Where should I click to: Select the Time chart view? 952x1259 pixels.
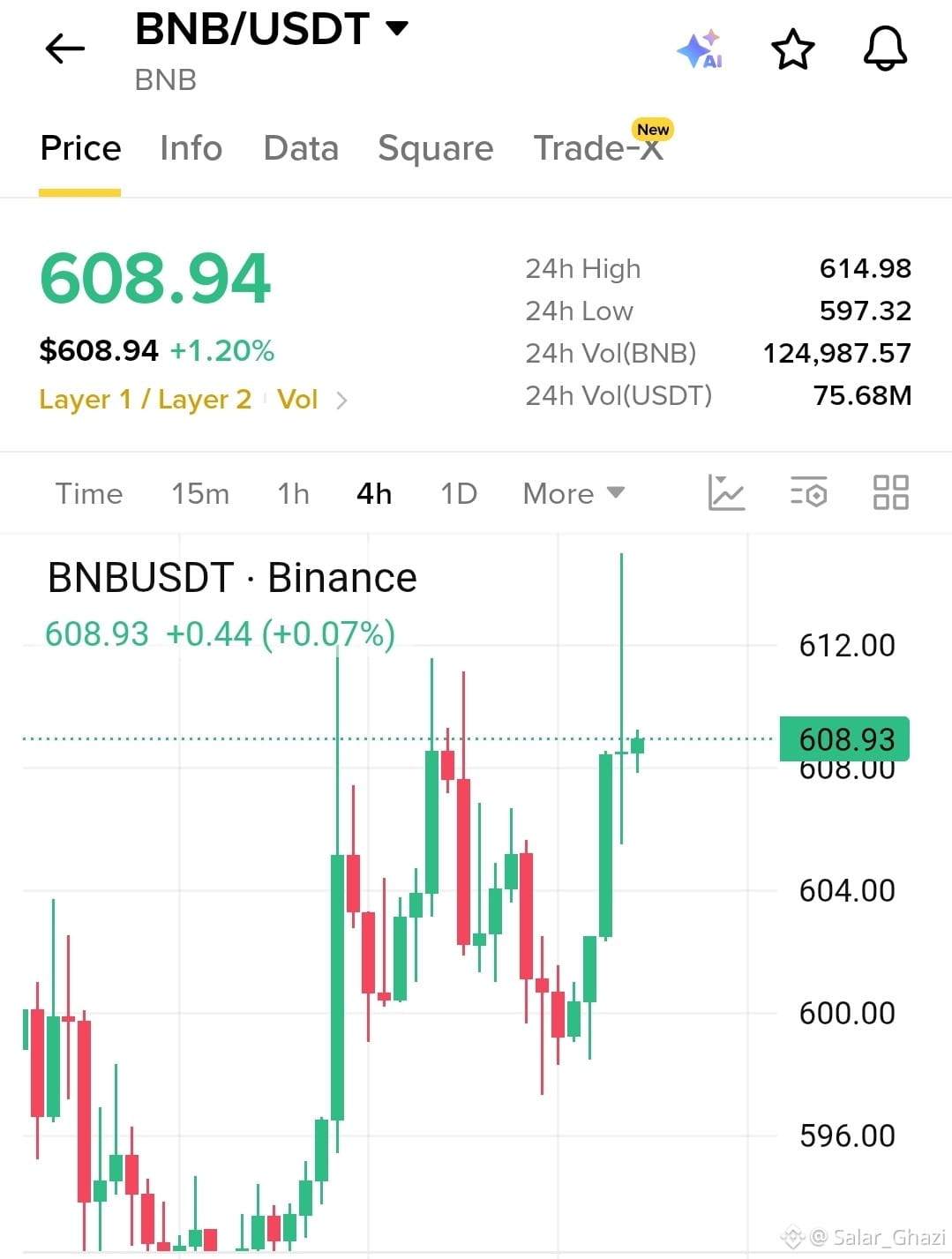pyautogui.click(x=89, y=493)
